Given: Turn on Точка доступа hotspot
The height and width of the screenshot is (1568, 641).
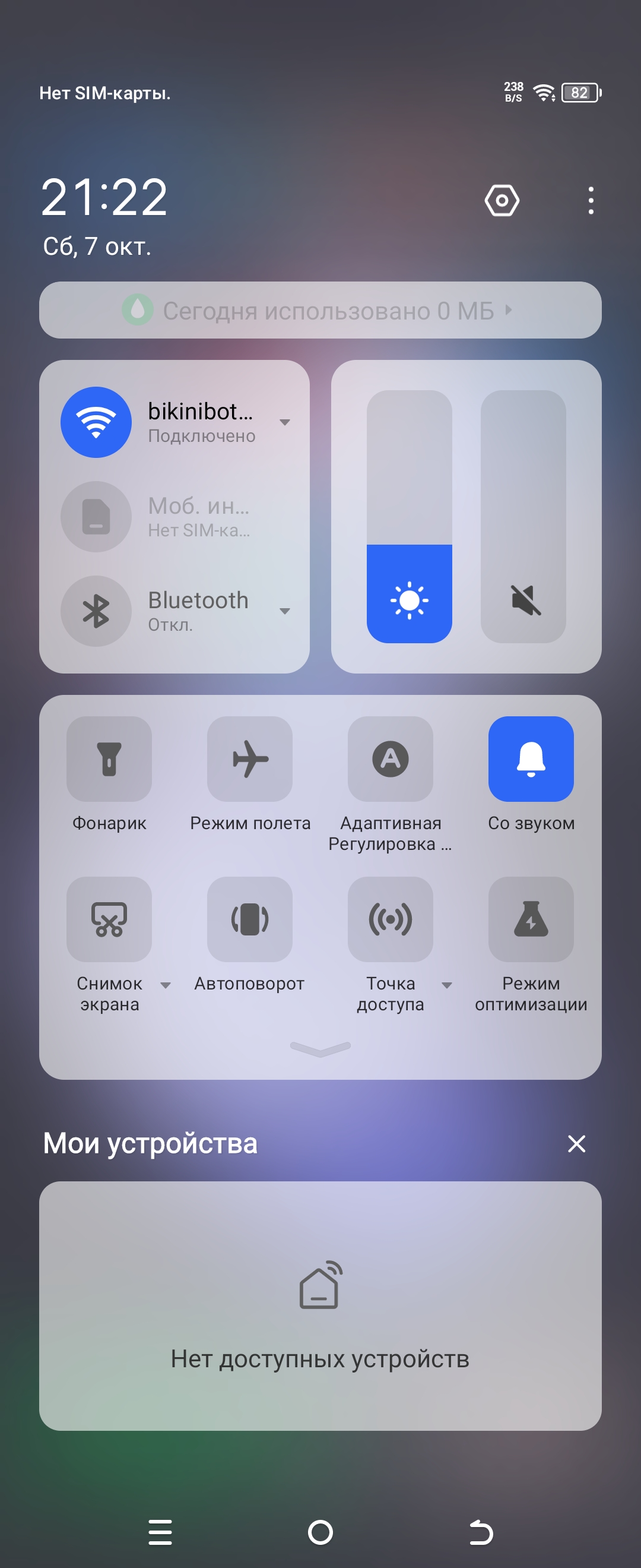Looking at the screenshot, I should click(x=391, y=919).
